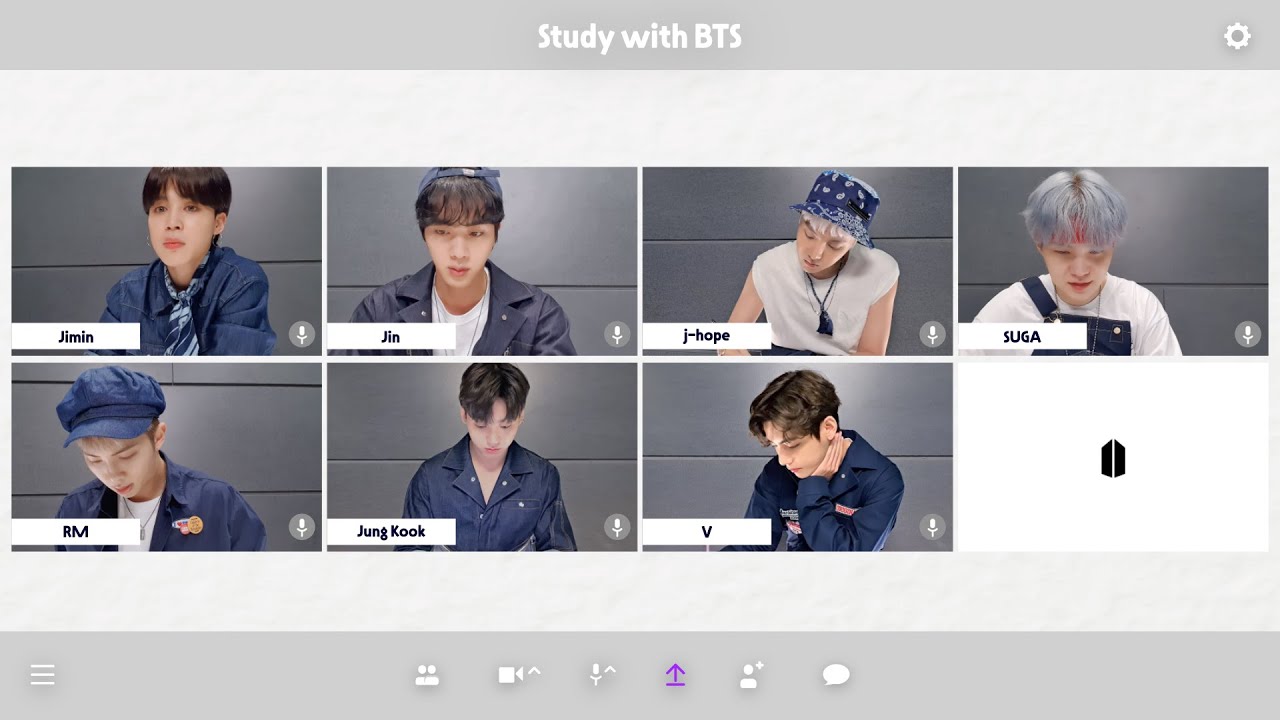Open the chat bubble
The image size is (1280, 720).
836,675
